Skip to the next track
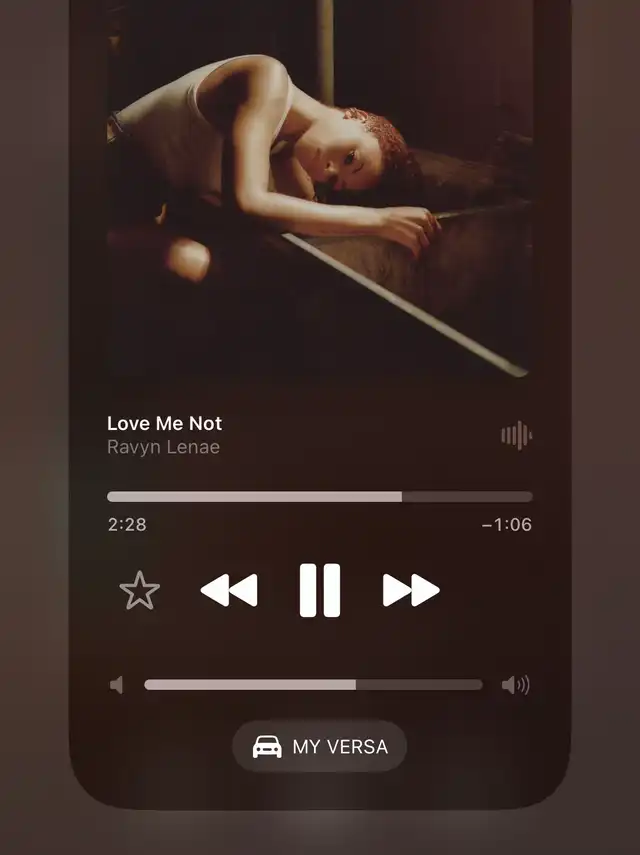 tap(411, 590)
